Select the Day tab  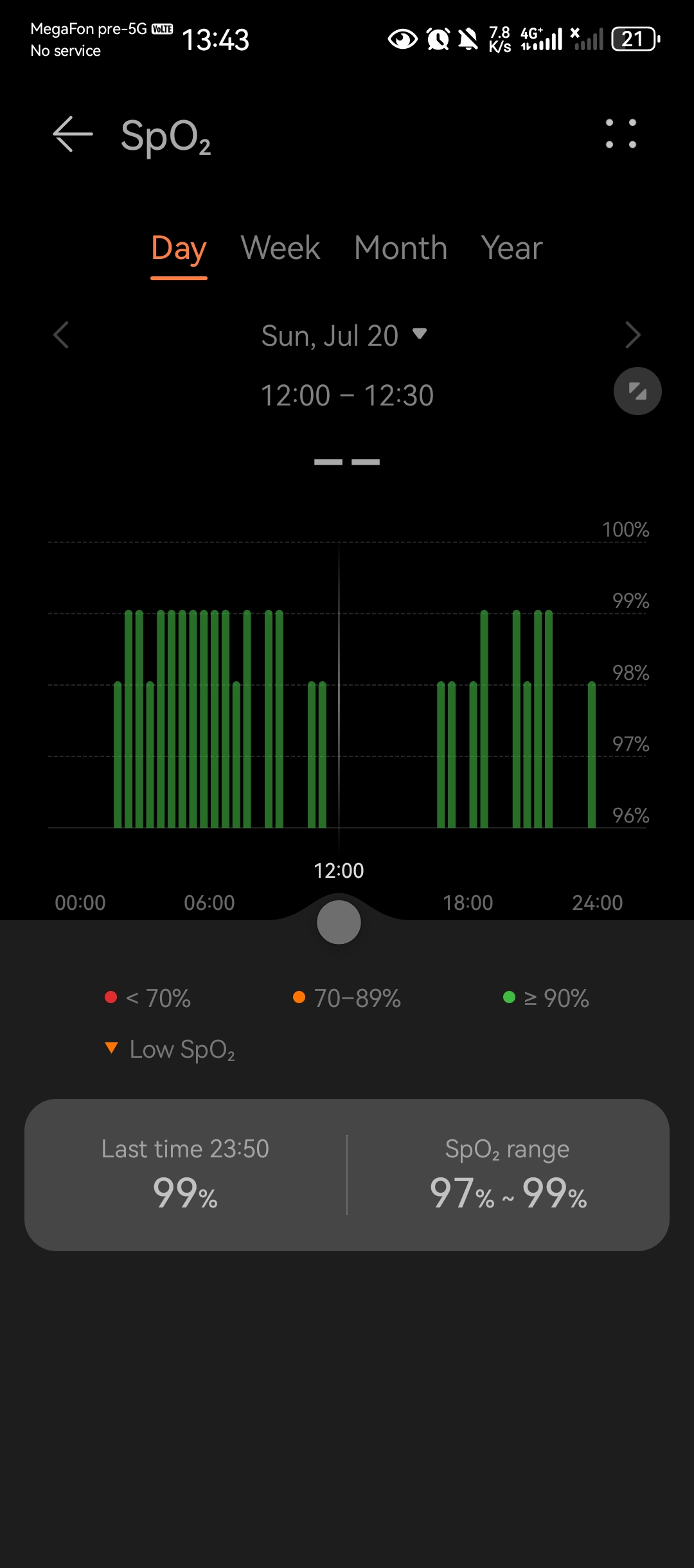coord(179,249)
